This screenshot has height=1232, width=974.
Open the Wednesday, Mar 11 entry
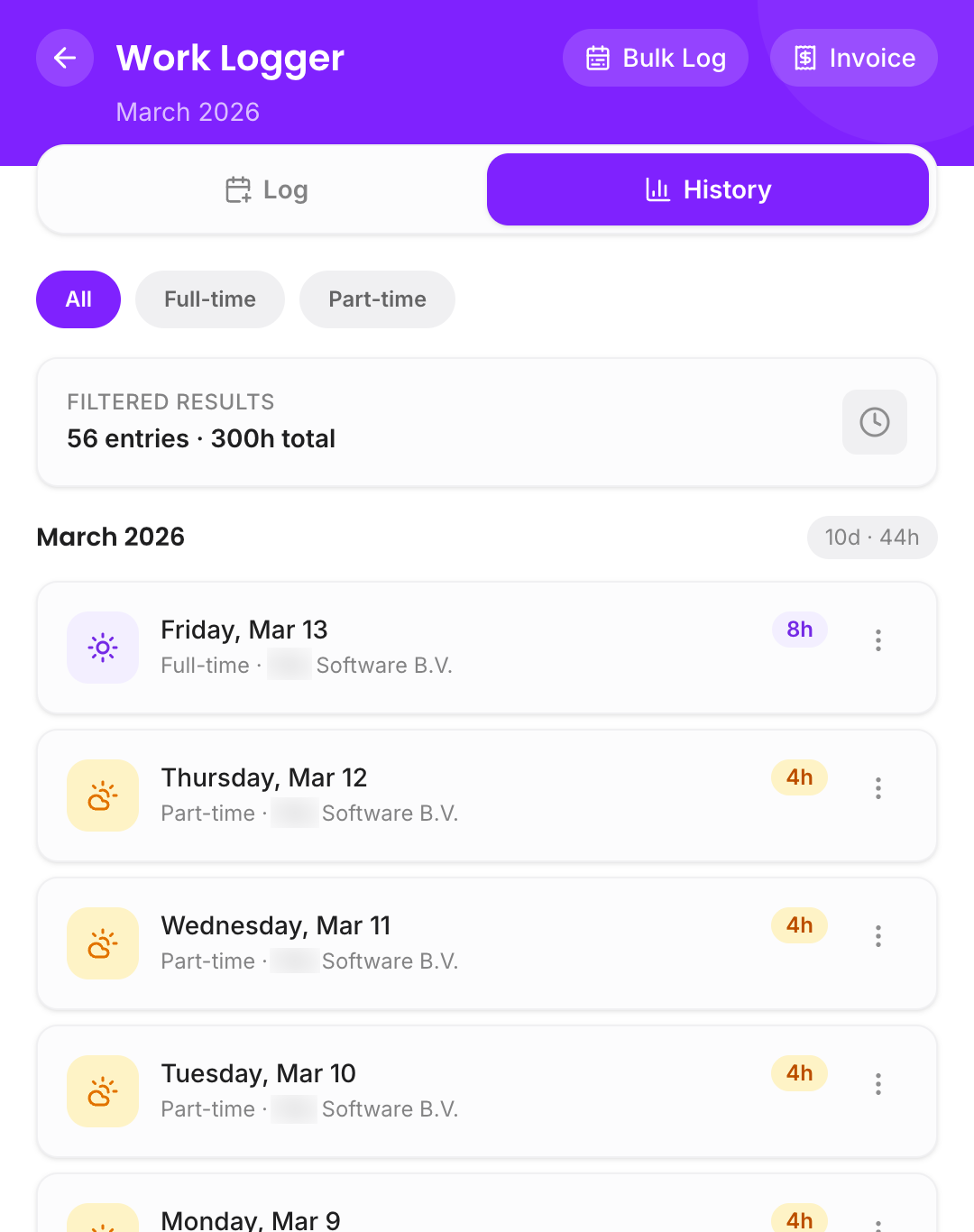(406, 943)
